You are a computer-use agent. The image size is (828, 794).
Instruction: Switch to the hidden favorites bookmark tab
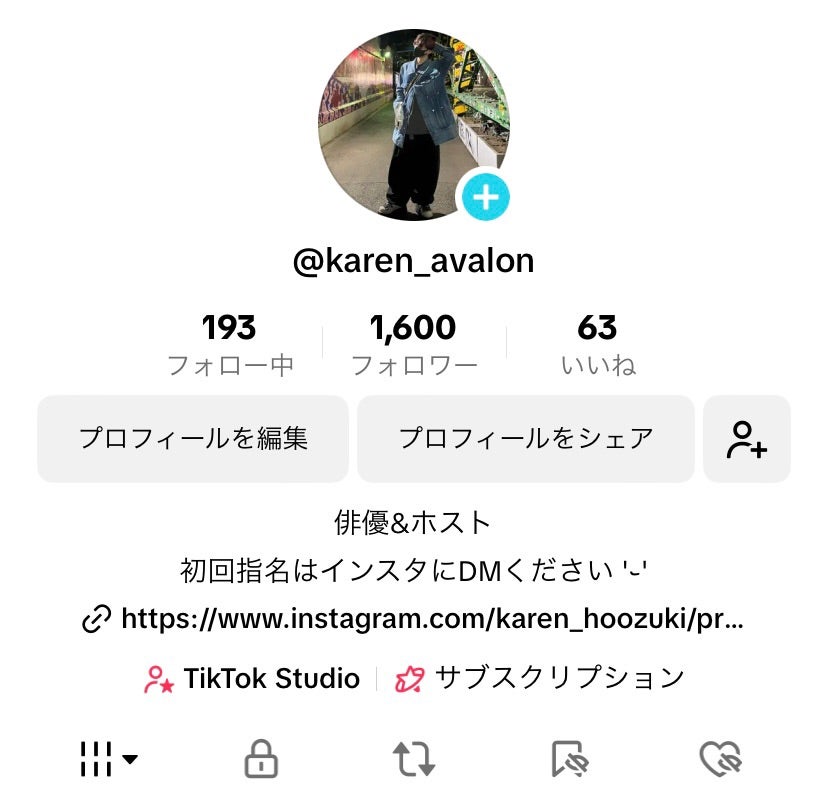pos(569,760)
